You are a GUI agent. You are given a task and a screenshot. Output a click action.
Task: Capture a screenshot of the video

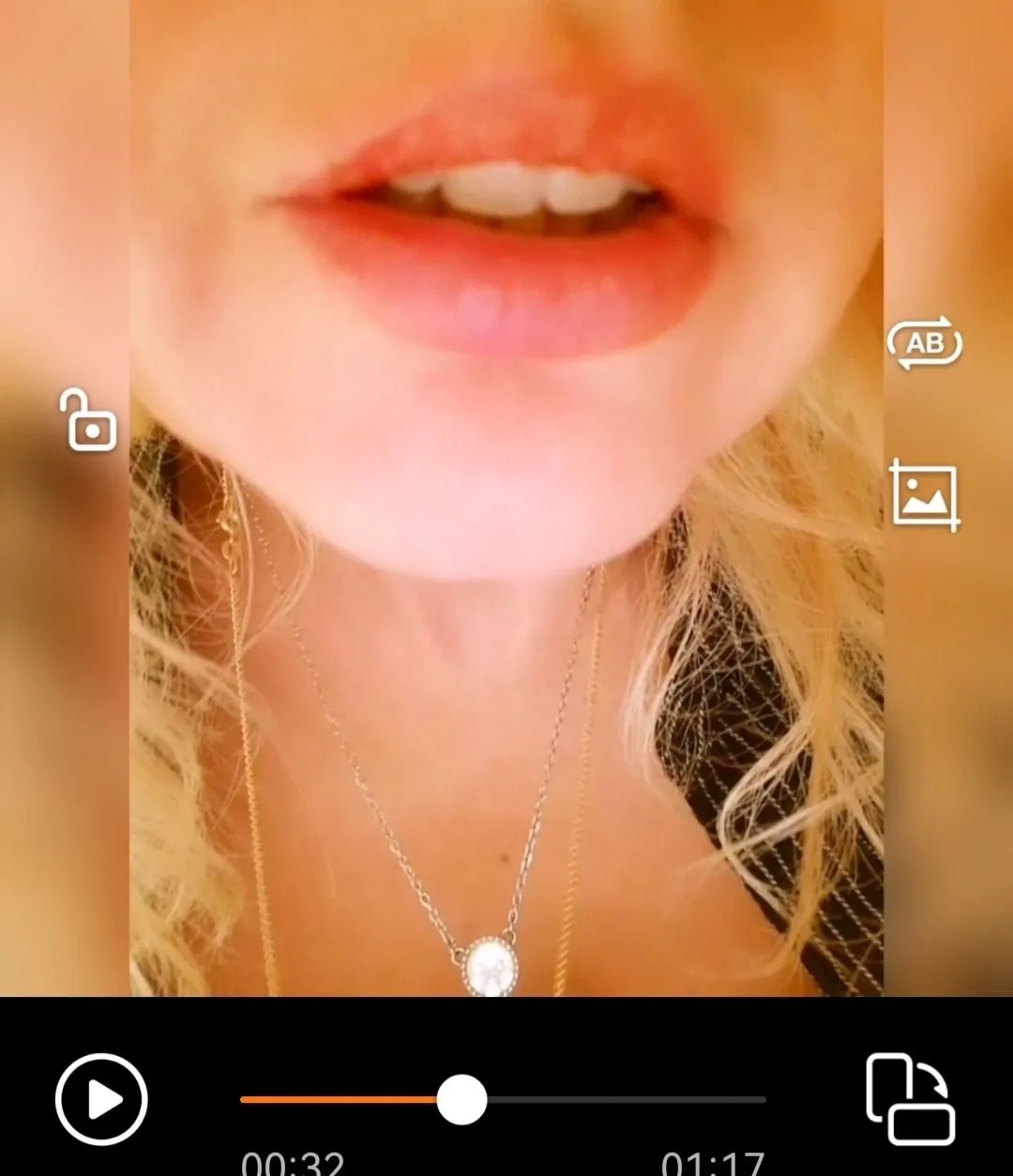click(925, 495)
